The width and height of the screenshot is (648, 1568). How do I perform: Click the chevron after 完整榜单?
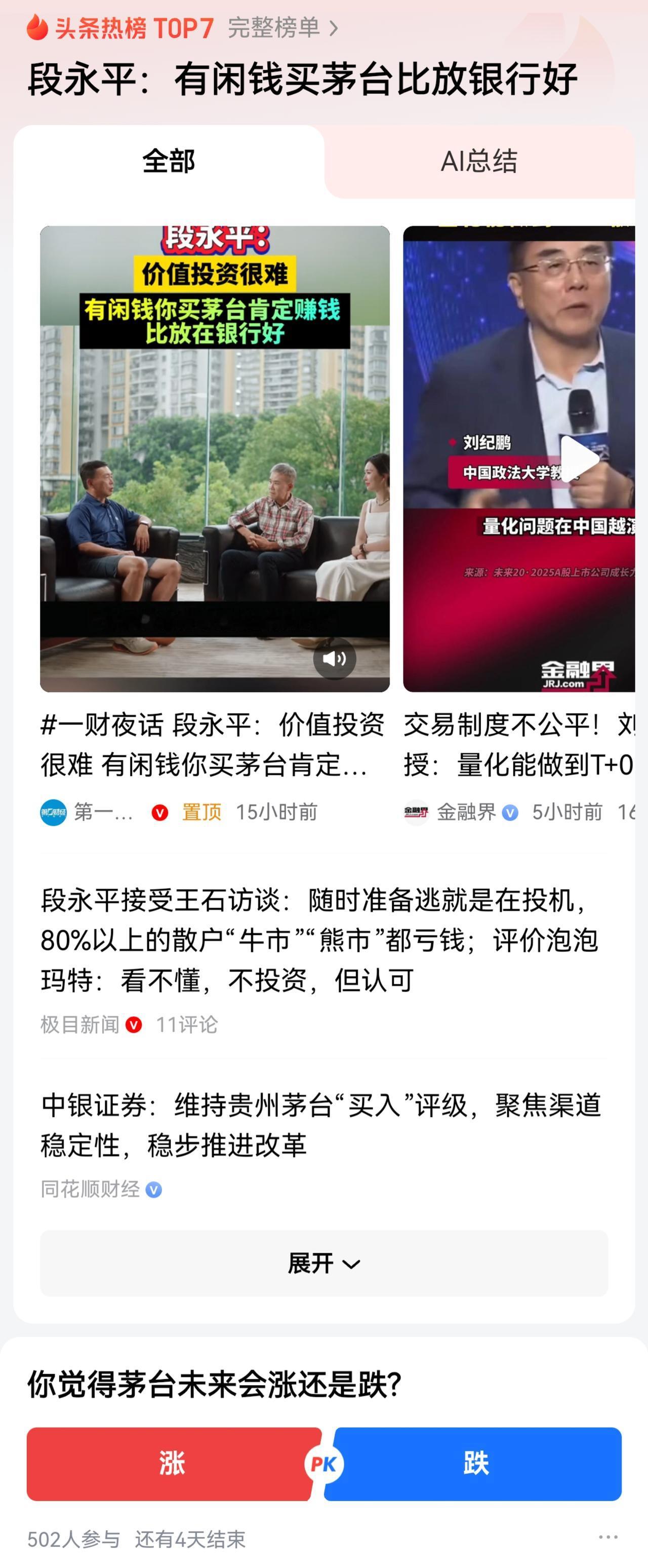(334, 28)
